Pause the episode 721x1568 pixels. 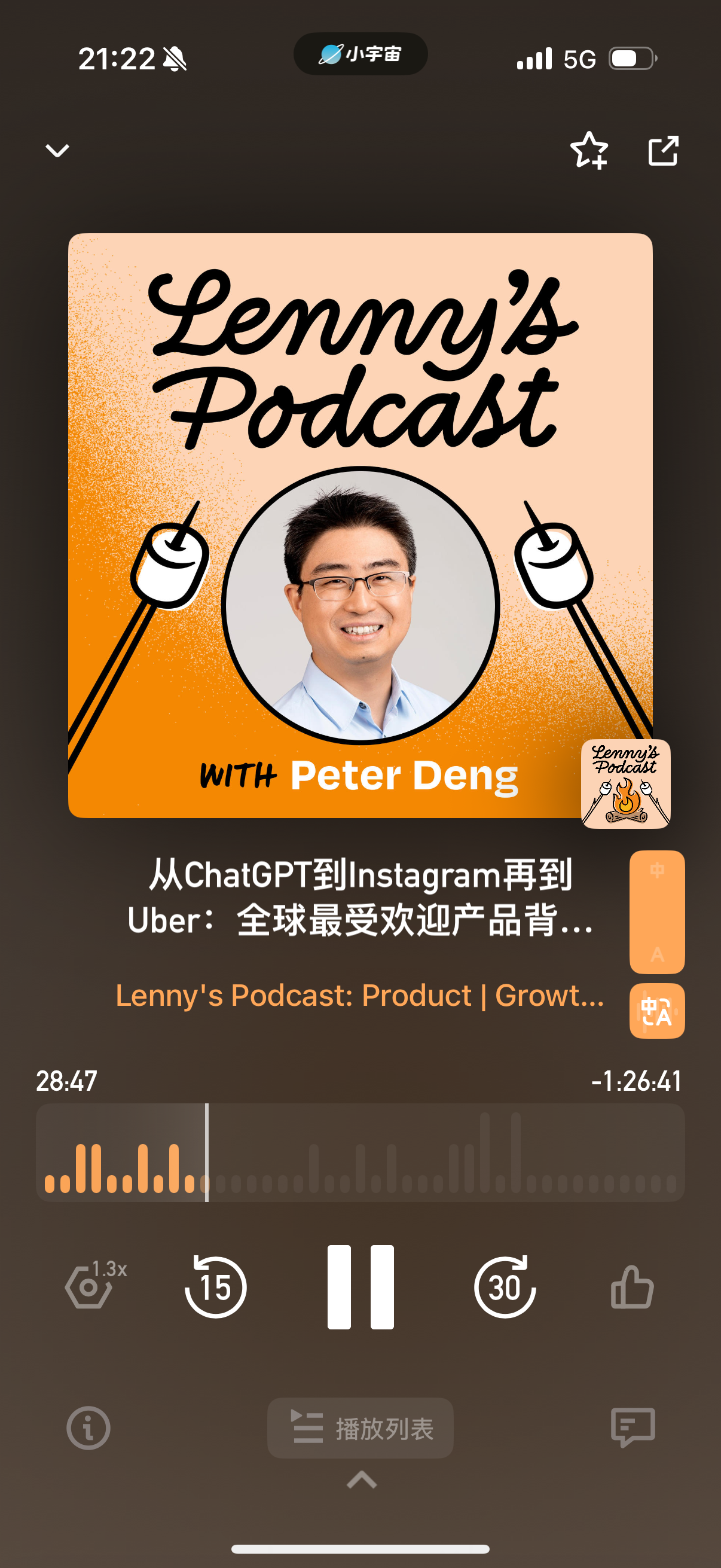point(360,1287)
